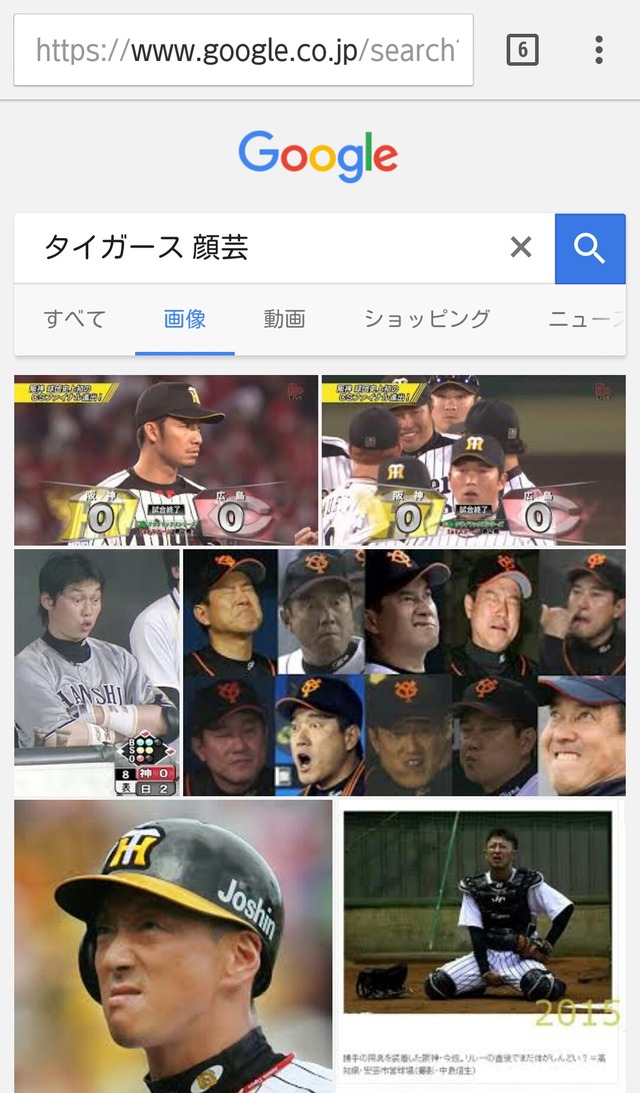
Task: Open the image of player in gray Hanshin uniform
Action: click(97, 673)
